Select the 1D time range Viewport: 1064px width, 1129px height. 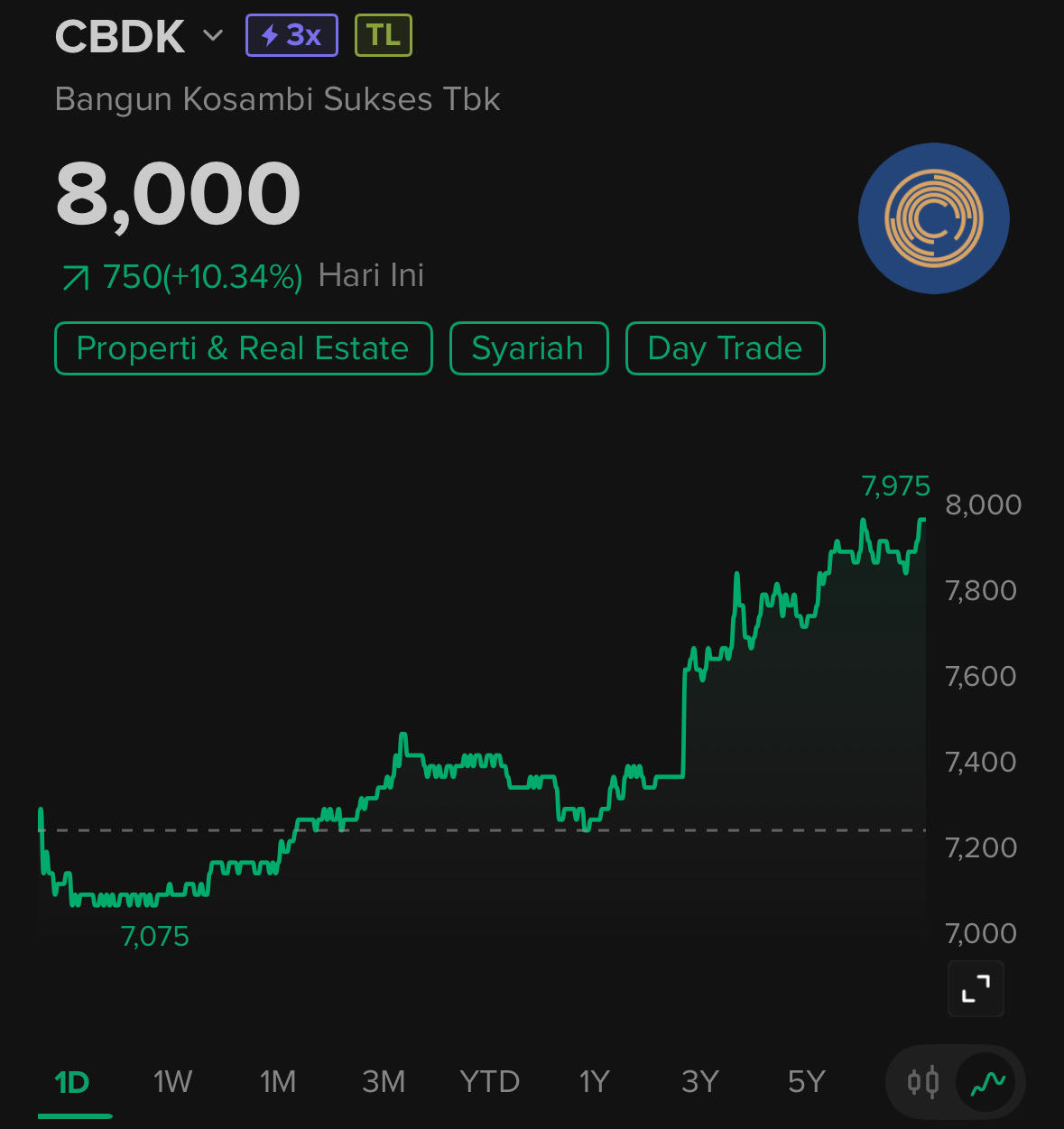72,1081
